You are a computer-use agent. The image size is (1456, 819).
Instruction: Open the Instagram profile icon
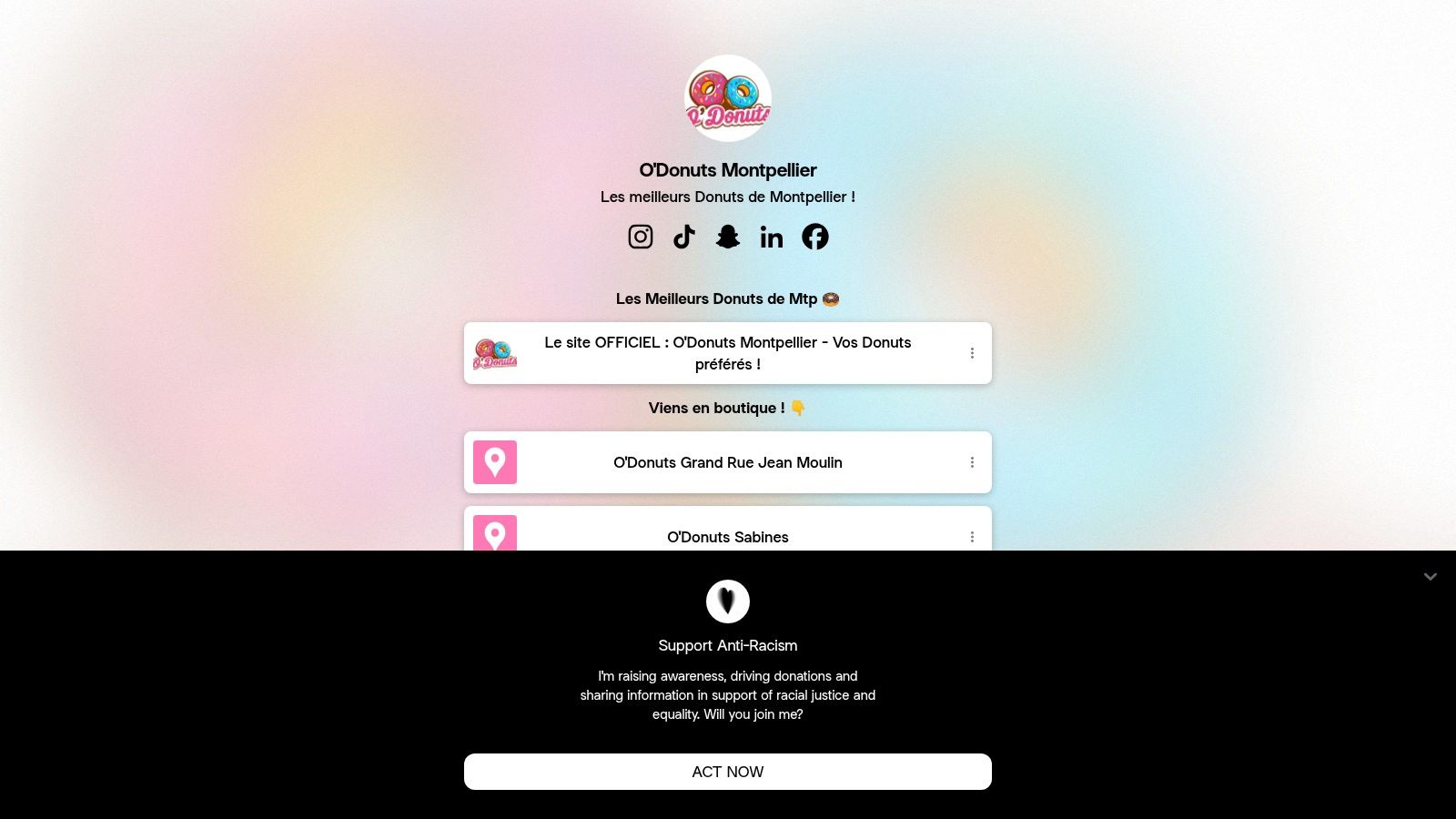tap(641, 237)
